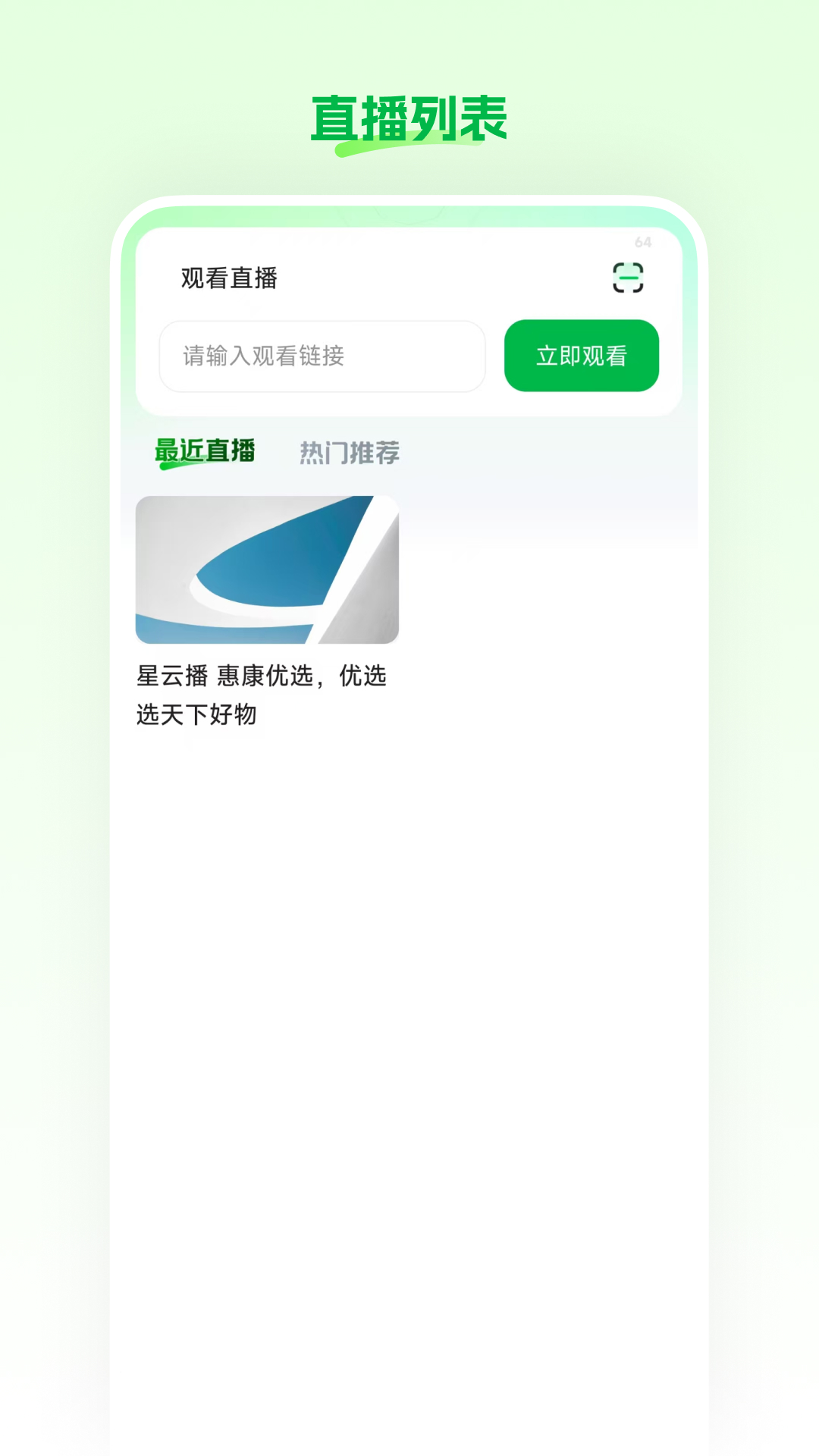Screen dimensions: 819x1456
Task: Tap the live stream cover thumbnail
Action: (x=267, y=570)
